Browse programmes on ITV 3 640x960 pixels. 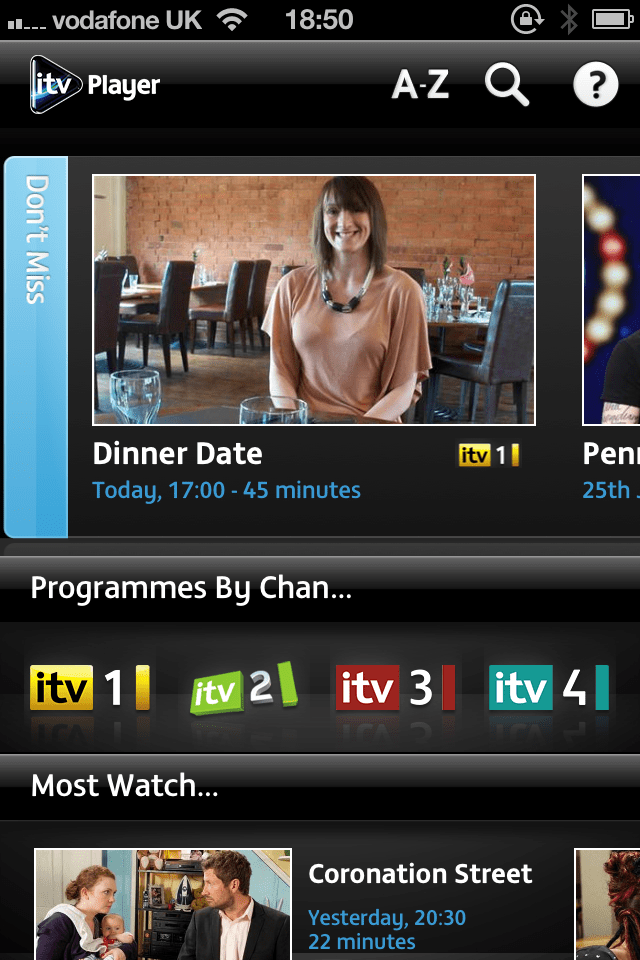tap(395, 689)
